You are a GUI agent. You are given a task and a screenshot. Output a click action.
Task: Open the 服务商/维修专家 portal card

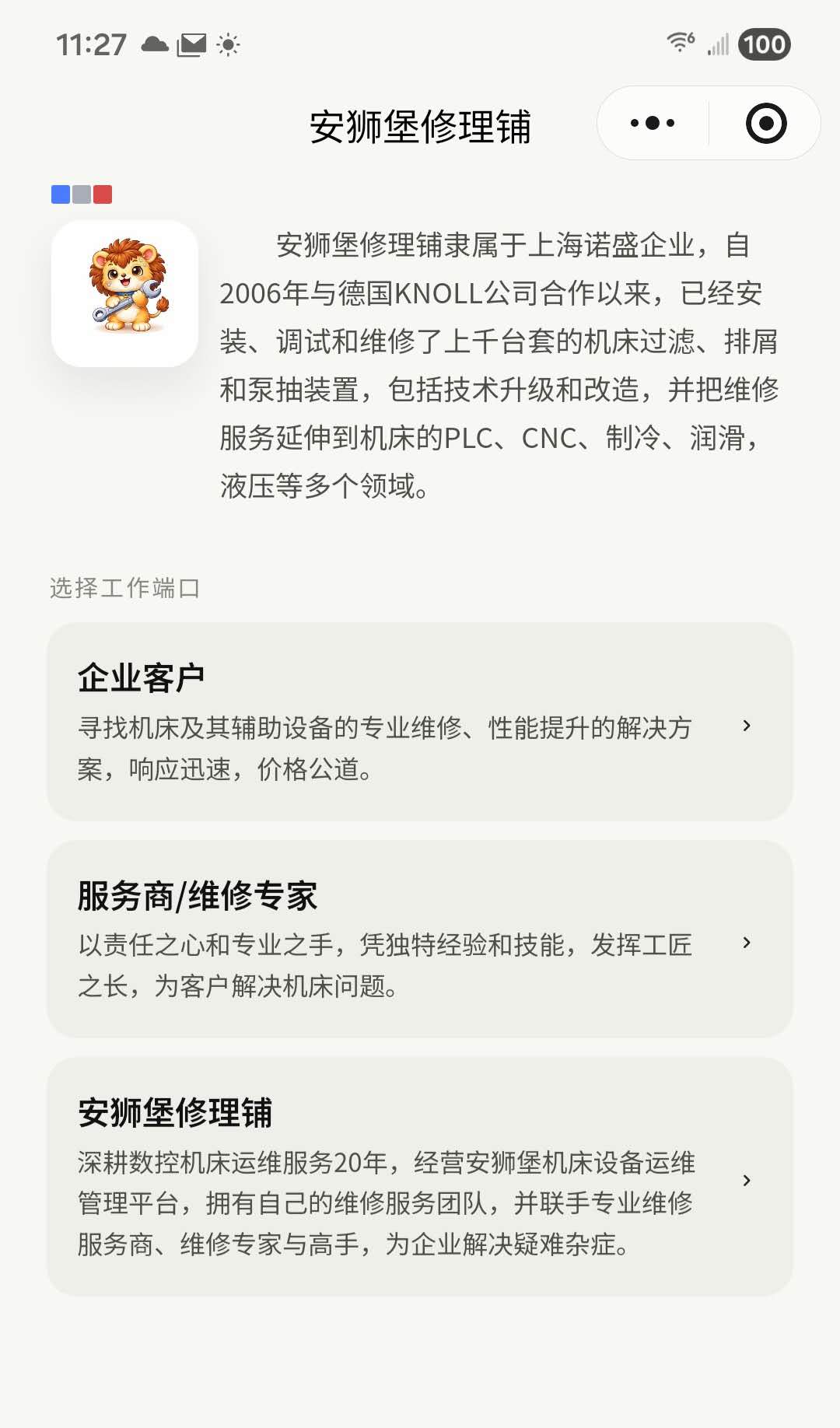pyautogui.click(x=420, y=939)
